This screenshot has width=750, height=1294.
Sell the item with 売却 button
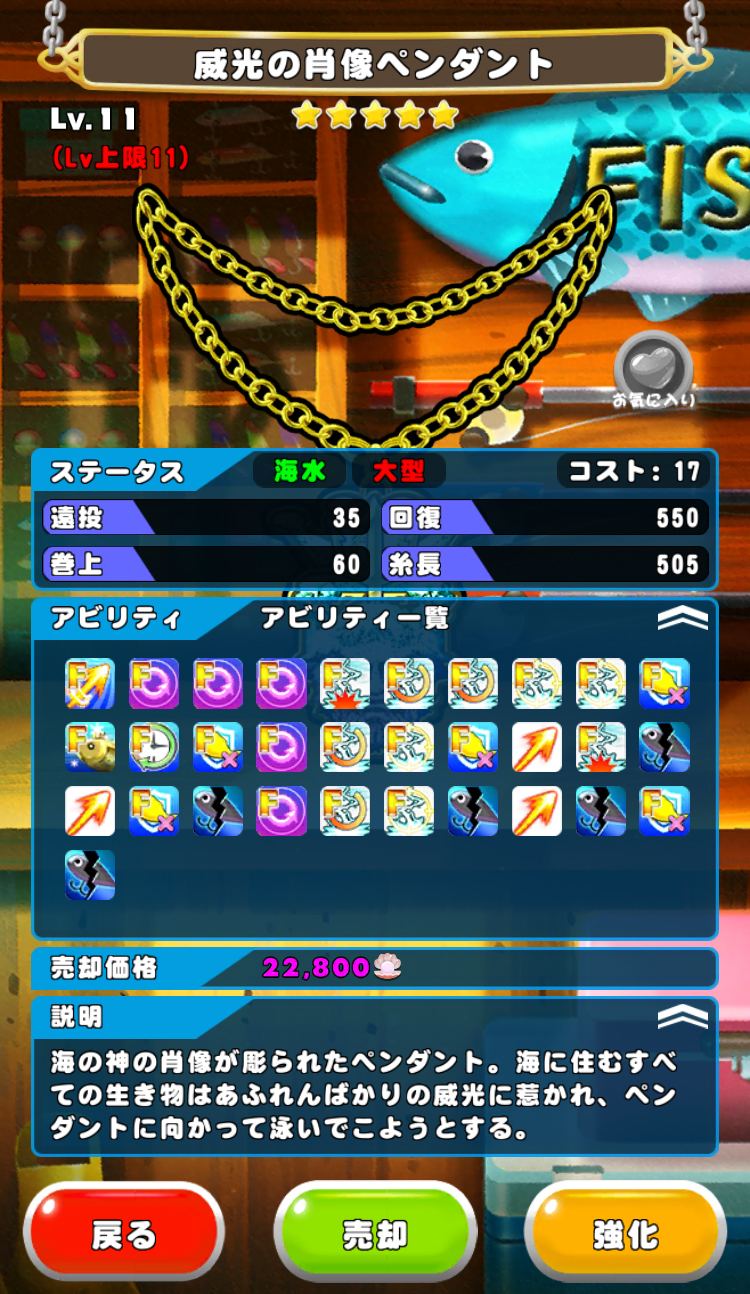[x=375, y=1234]
